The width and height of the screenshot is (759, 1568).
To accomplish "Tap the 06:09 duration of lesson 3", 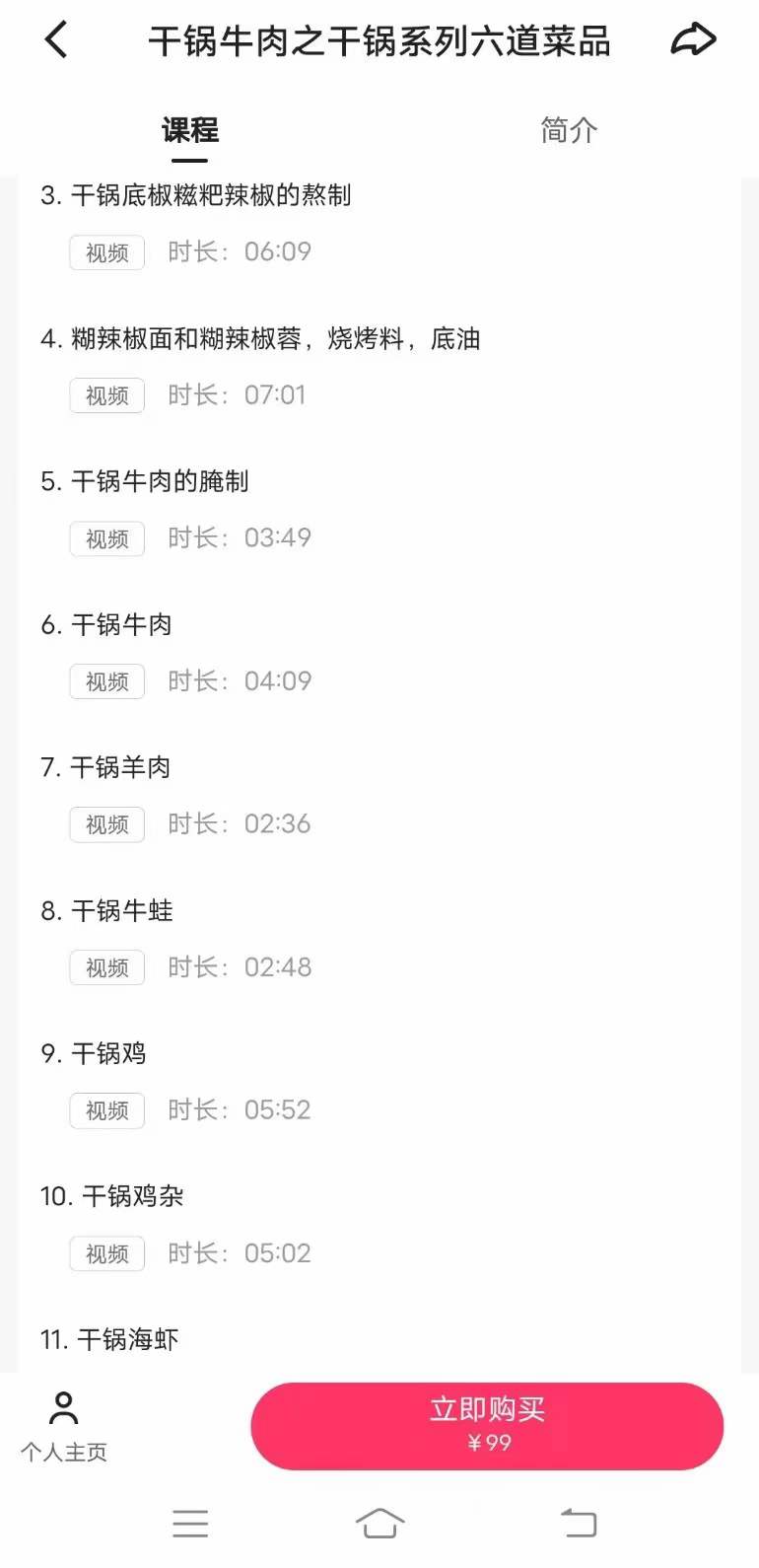I will pyautogui.click(x=277, y=251).
